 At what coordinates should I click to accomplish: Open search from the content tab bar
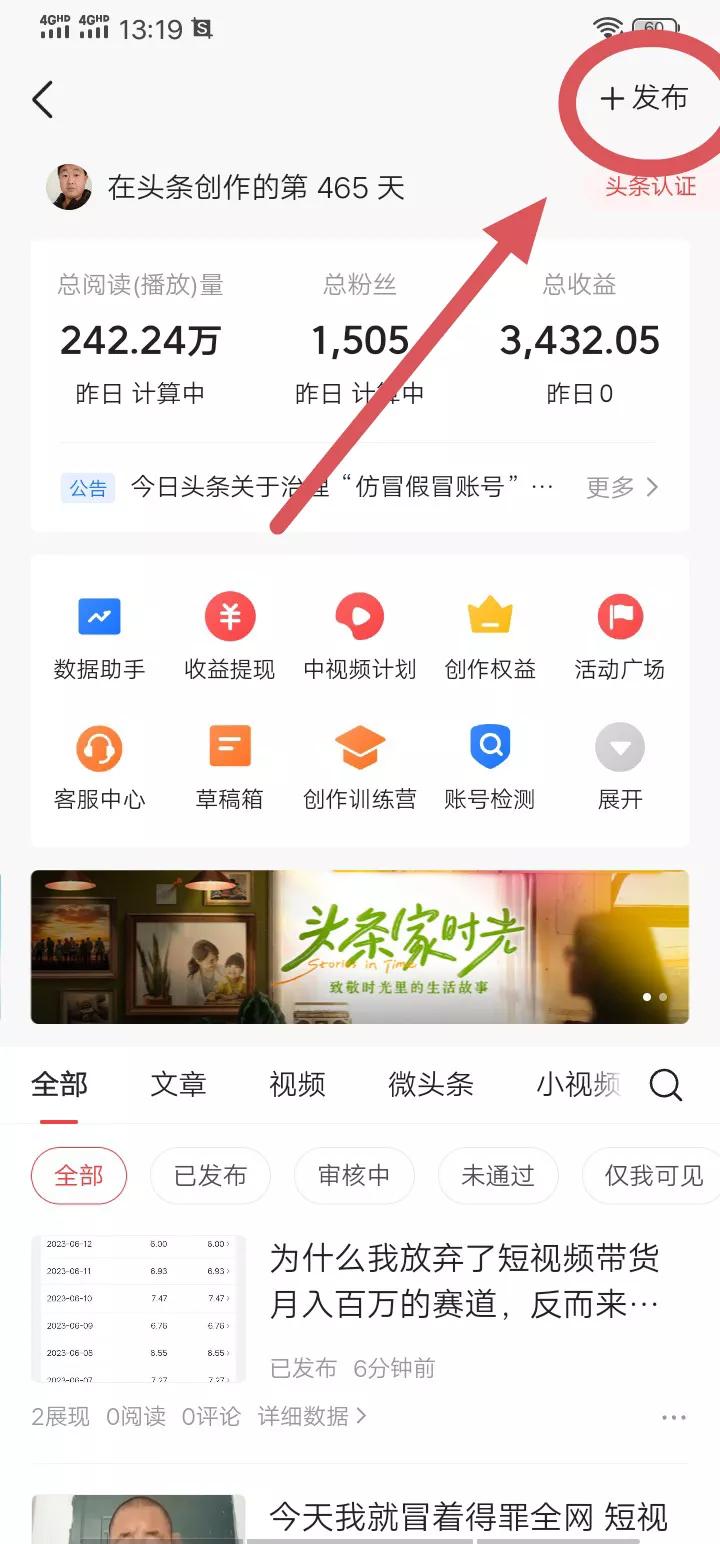point(664,1083)
